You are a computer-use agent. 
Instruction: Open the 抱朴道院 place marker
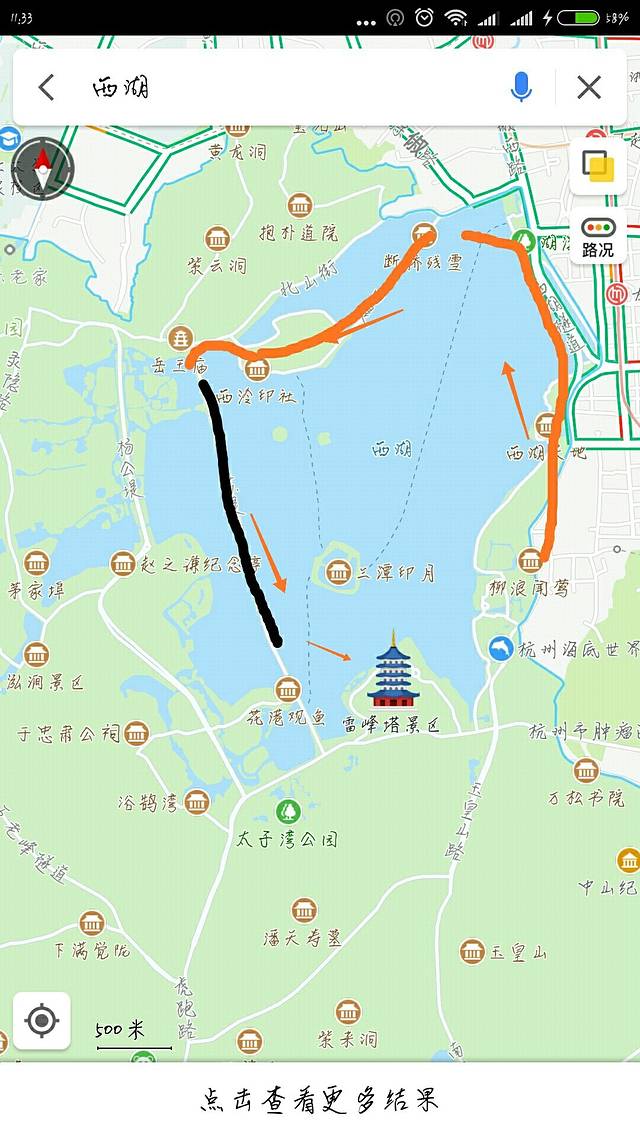click(300, 207)
